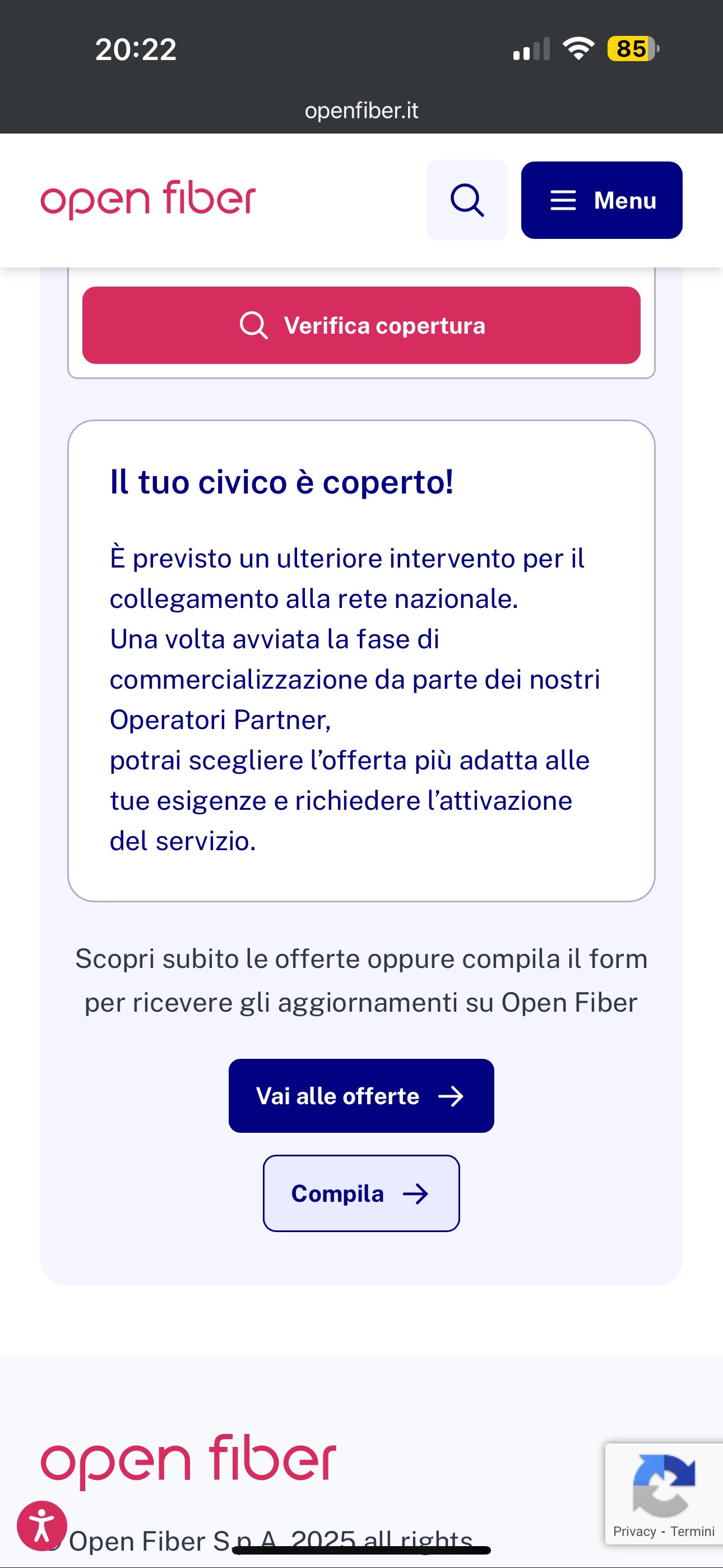
Task: Tap the openfiber.it address bar
Action: [361, 111]
